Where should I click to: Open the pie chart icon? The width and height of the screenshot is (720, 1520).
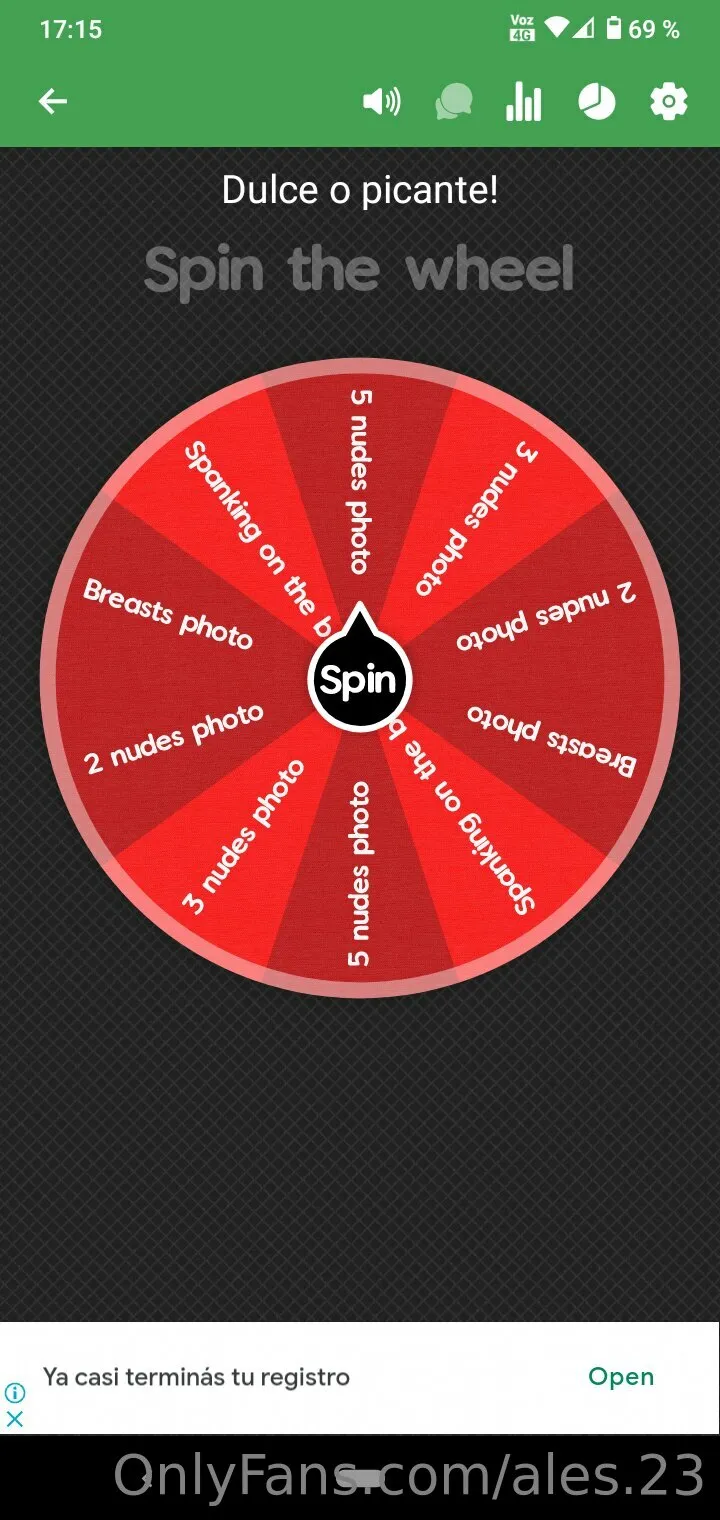(597, 102)
